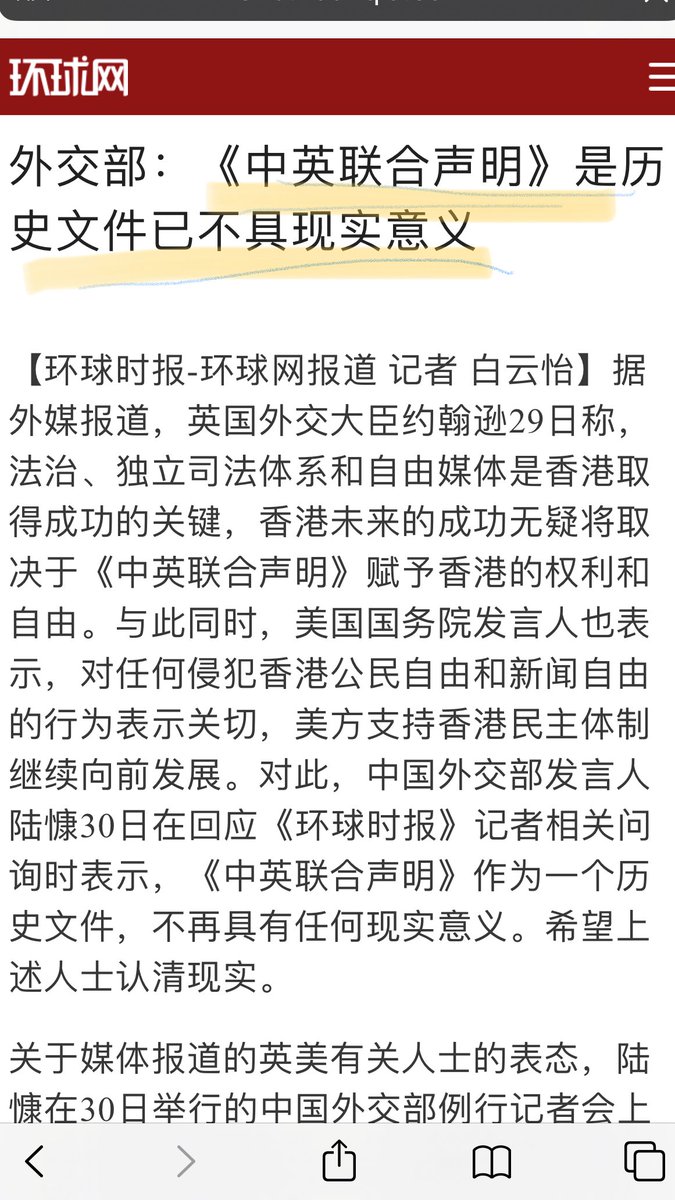
Task: Go back to the previous page
Action: coord(35,1161)
